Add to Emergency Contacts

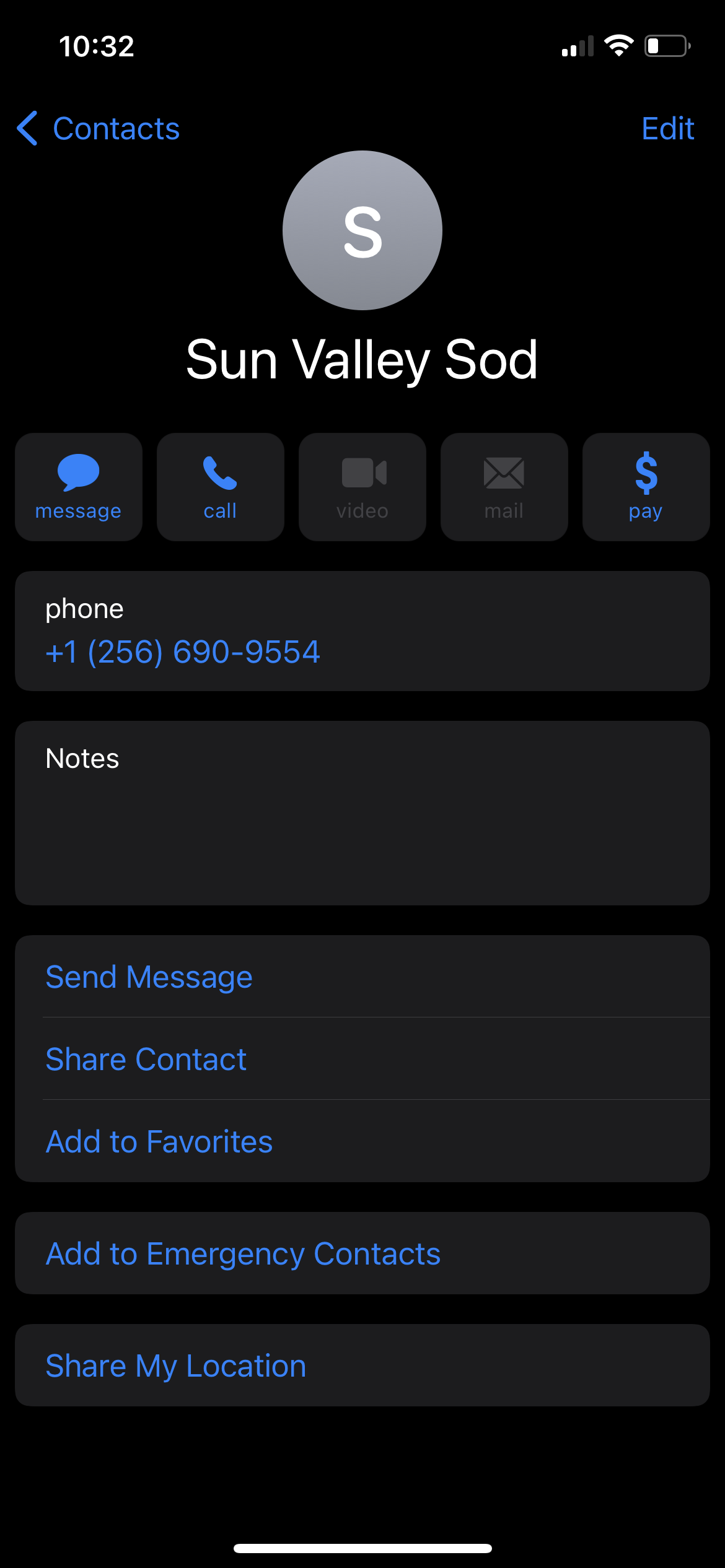[x=362, y=1253]
